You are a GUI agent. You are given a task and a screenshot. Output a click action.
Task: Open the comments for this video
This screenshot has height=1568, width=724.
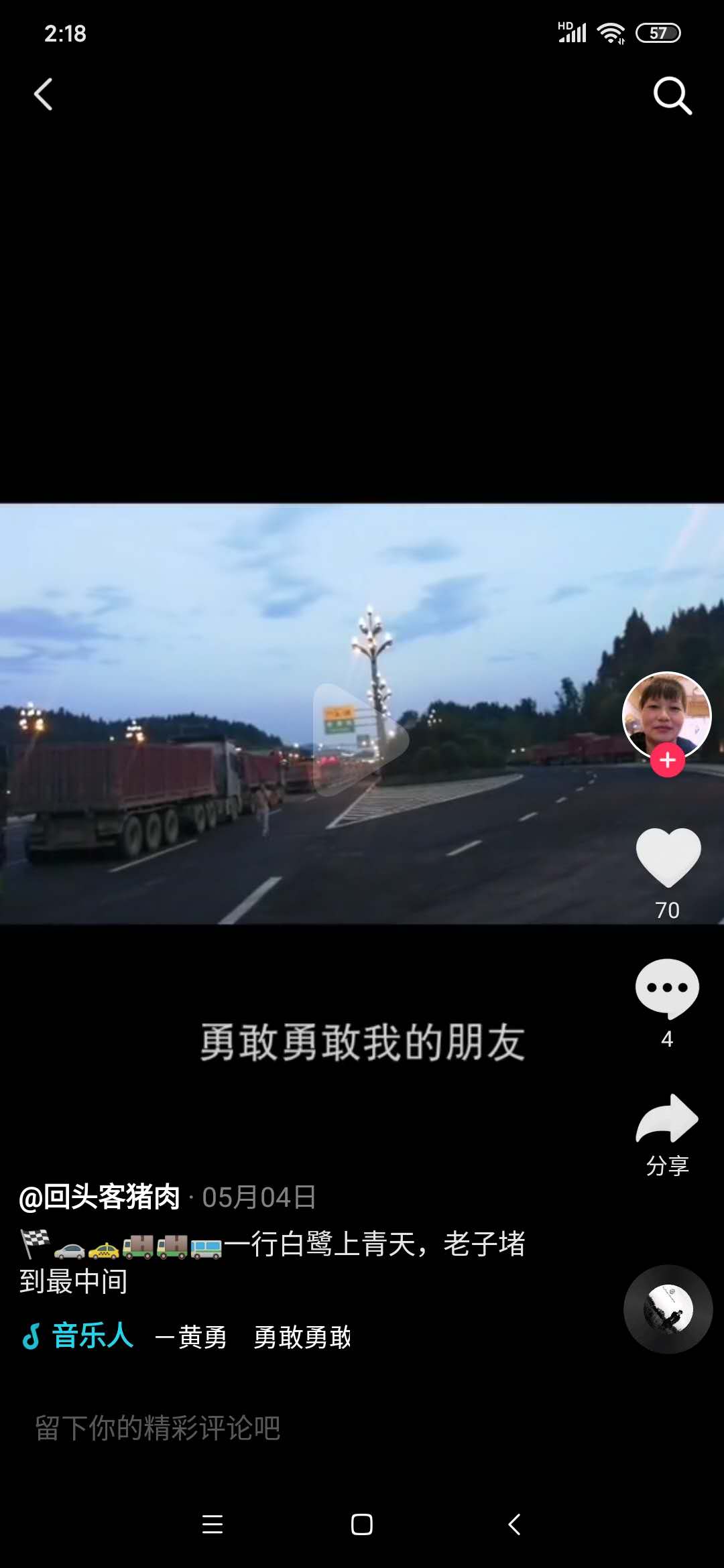pyautogui.click(x=667, y=989)
